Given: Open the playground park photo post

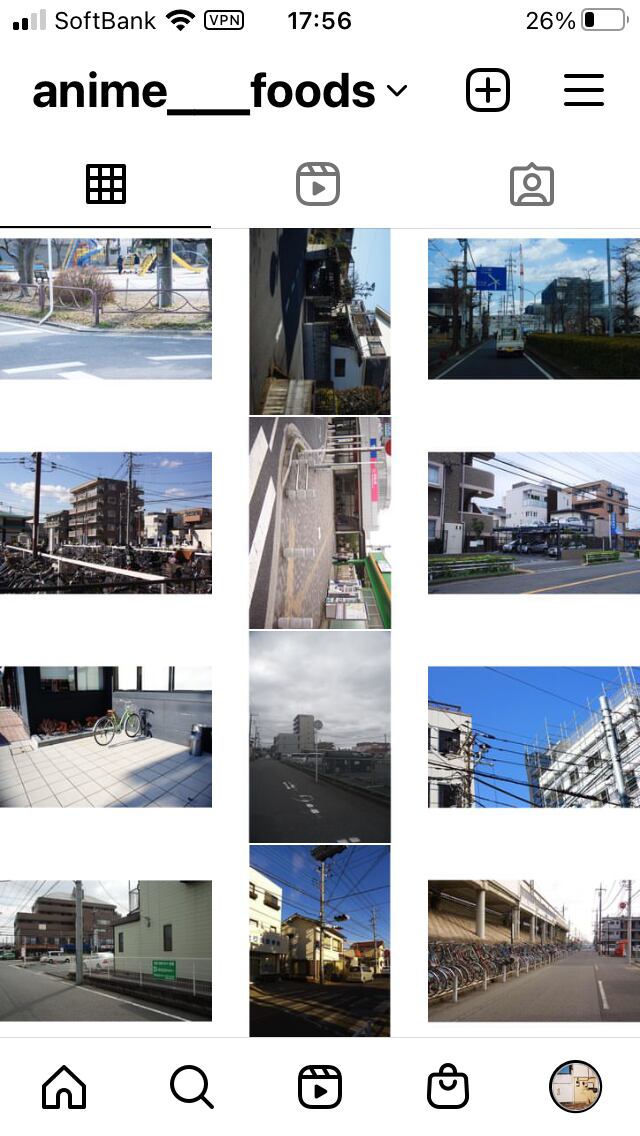Looking at the screenshot, I should [x=106, y=308].
